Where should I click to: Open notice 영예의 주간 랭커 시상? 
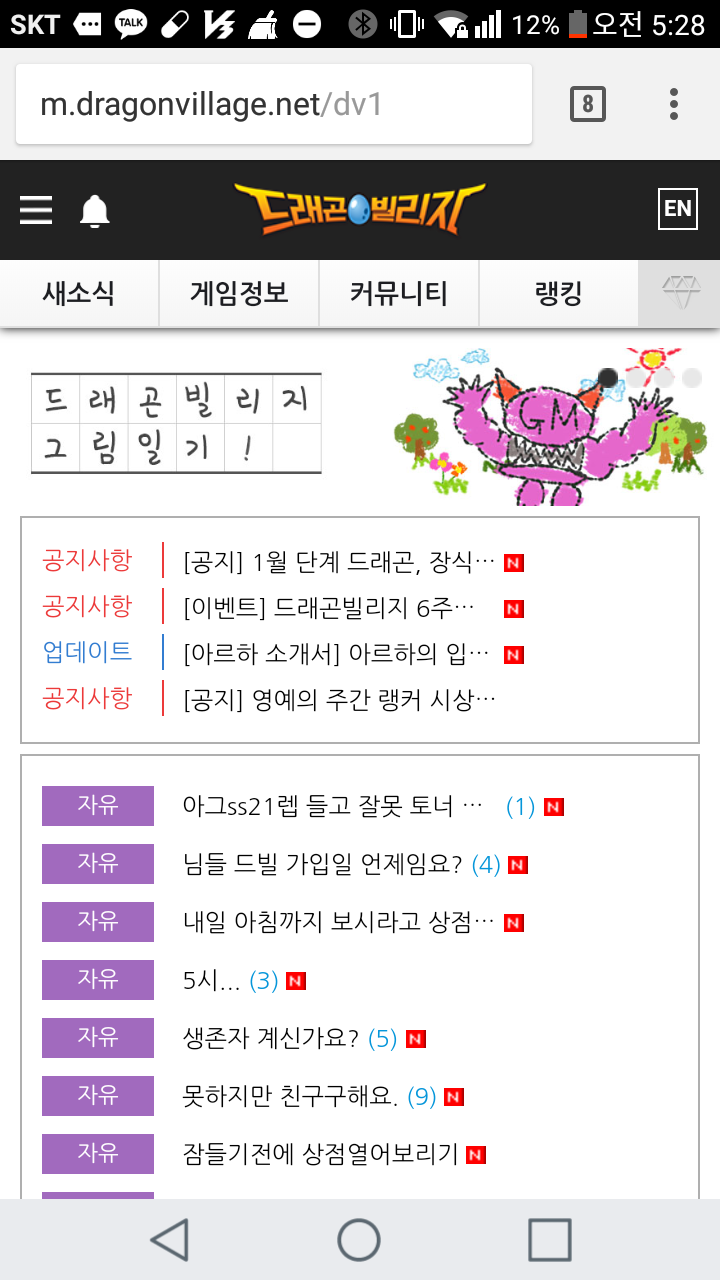pos(339,699)
